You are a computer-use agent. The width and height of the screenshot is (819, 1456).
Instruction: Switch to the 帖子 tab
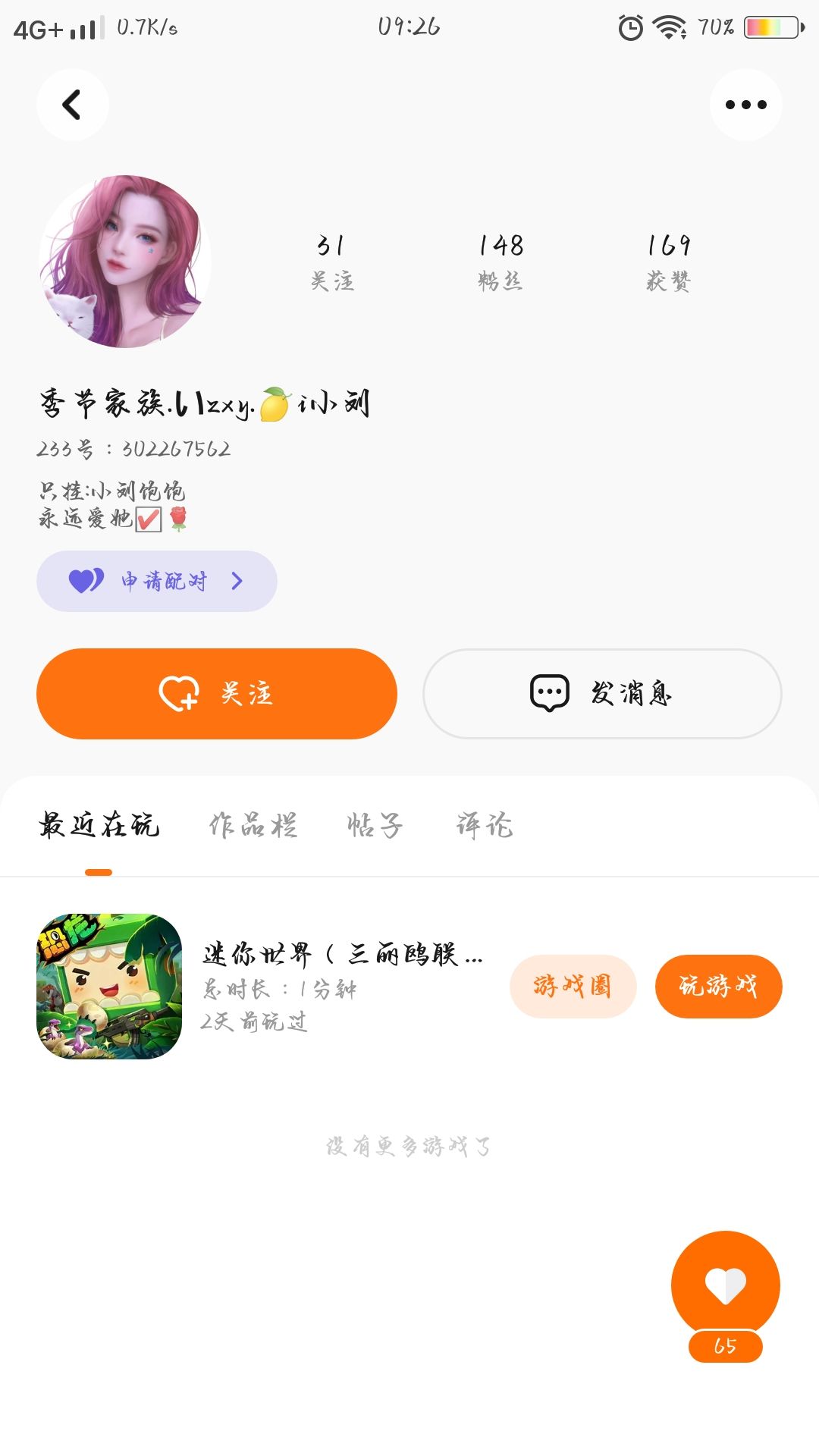[x=375, y=825]
